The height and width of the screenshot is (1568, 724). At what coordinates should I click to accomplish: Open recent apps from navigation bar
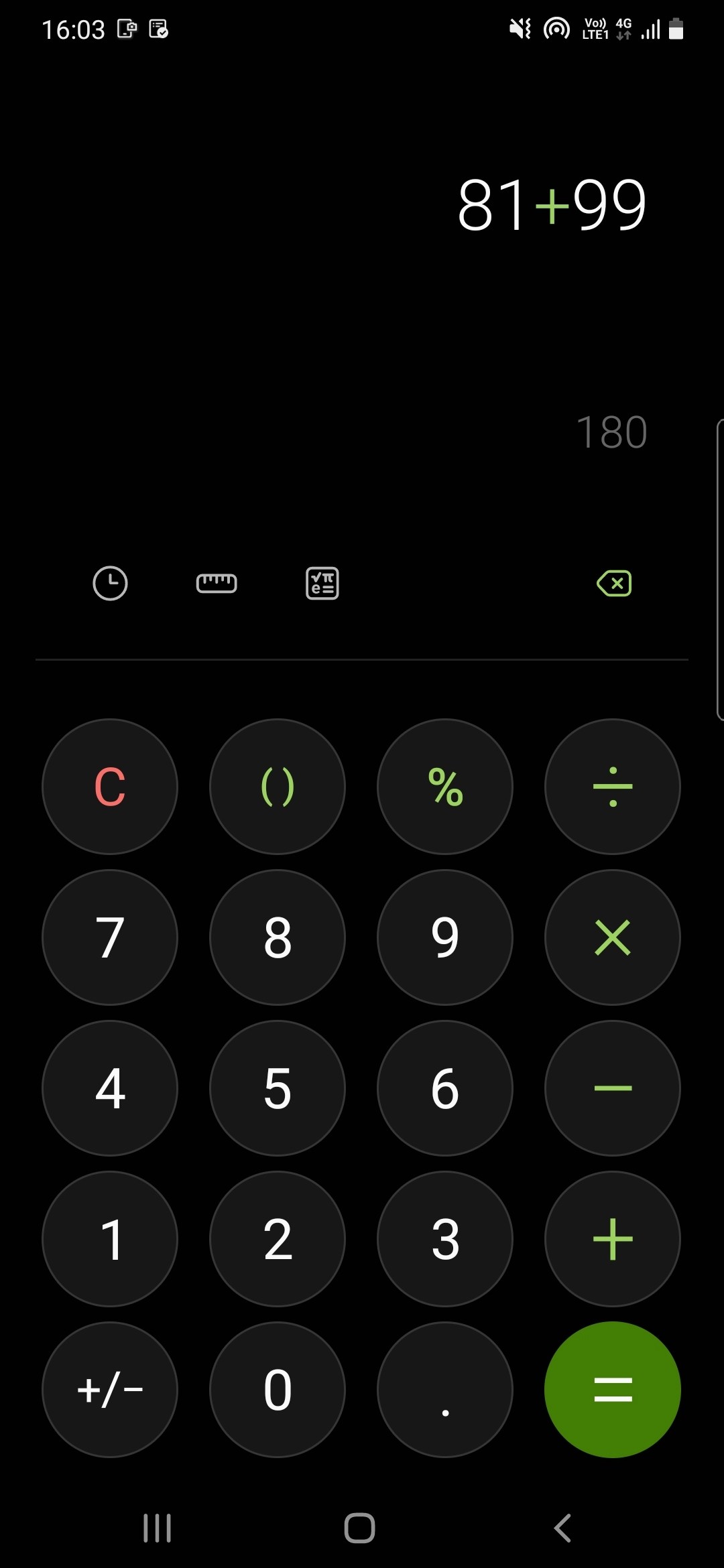(158, 1528)
